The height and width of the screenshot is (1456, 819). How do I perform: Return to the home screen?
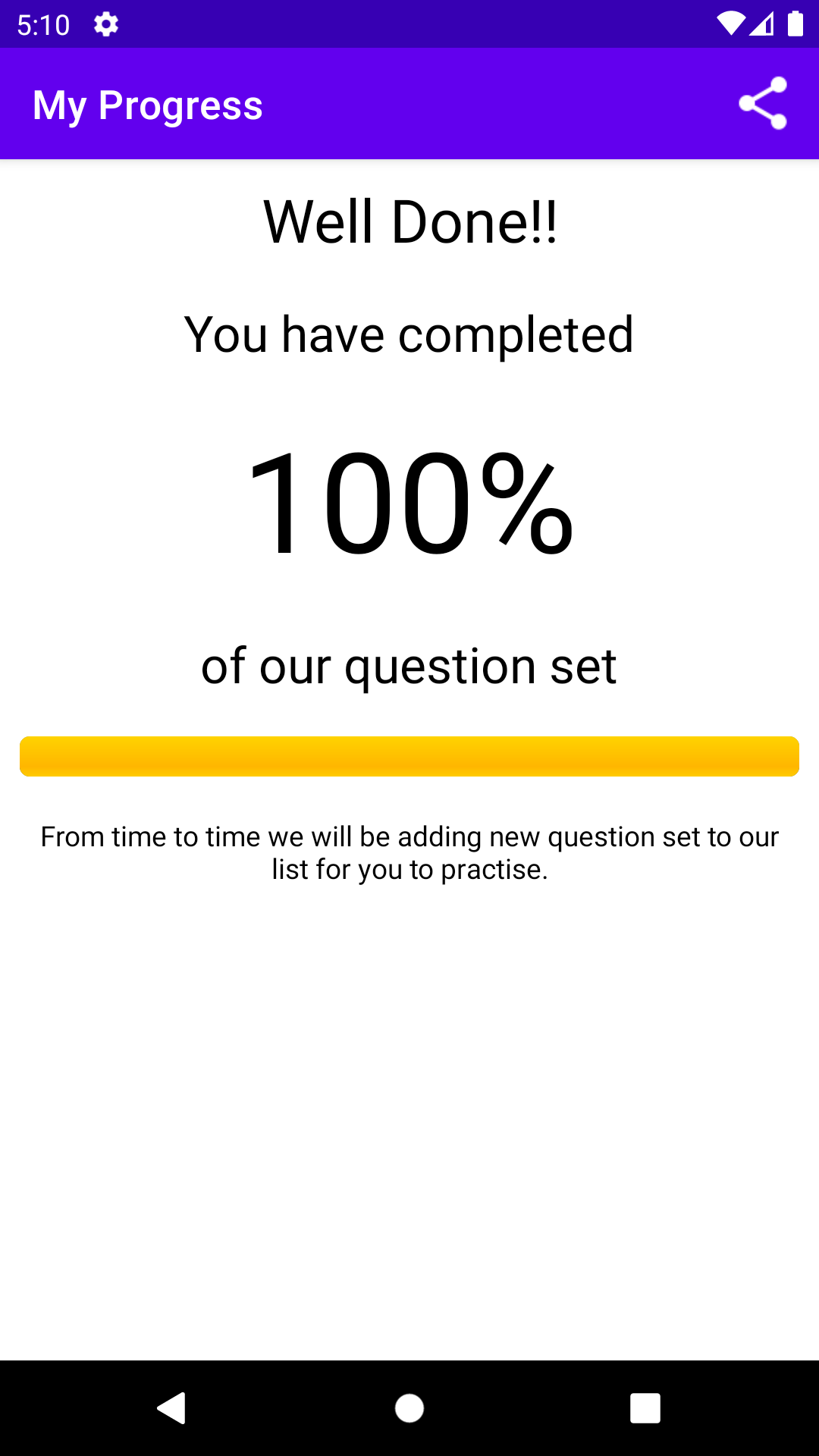[409, 1408]
